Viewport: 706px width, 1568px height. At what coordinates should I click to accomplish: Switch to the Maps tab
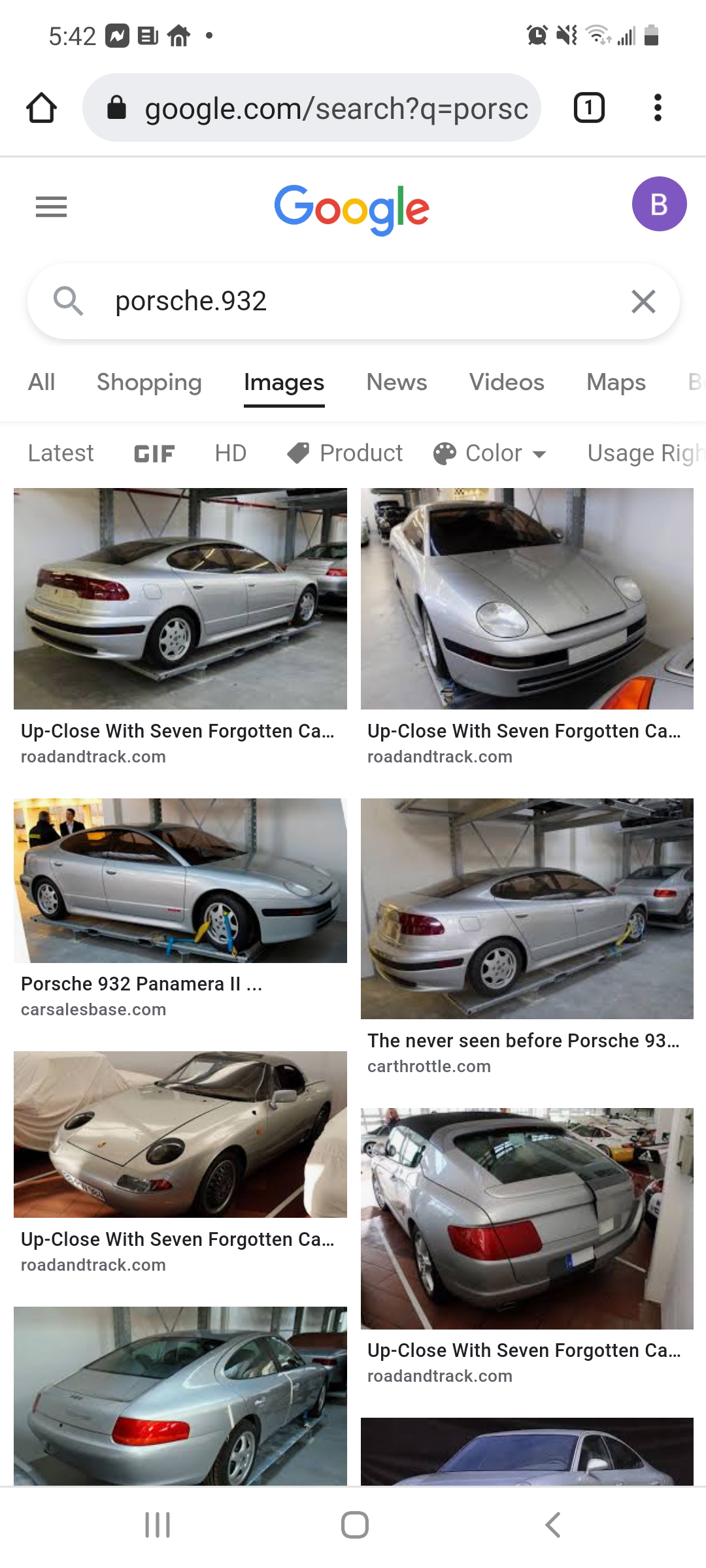coord(616,382)
